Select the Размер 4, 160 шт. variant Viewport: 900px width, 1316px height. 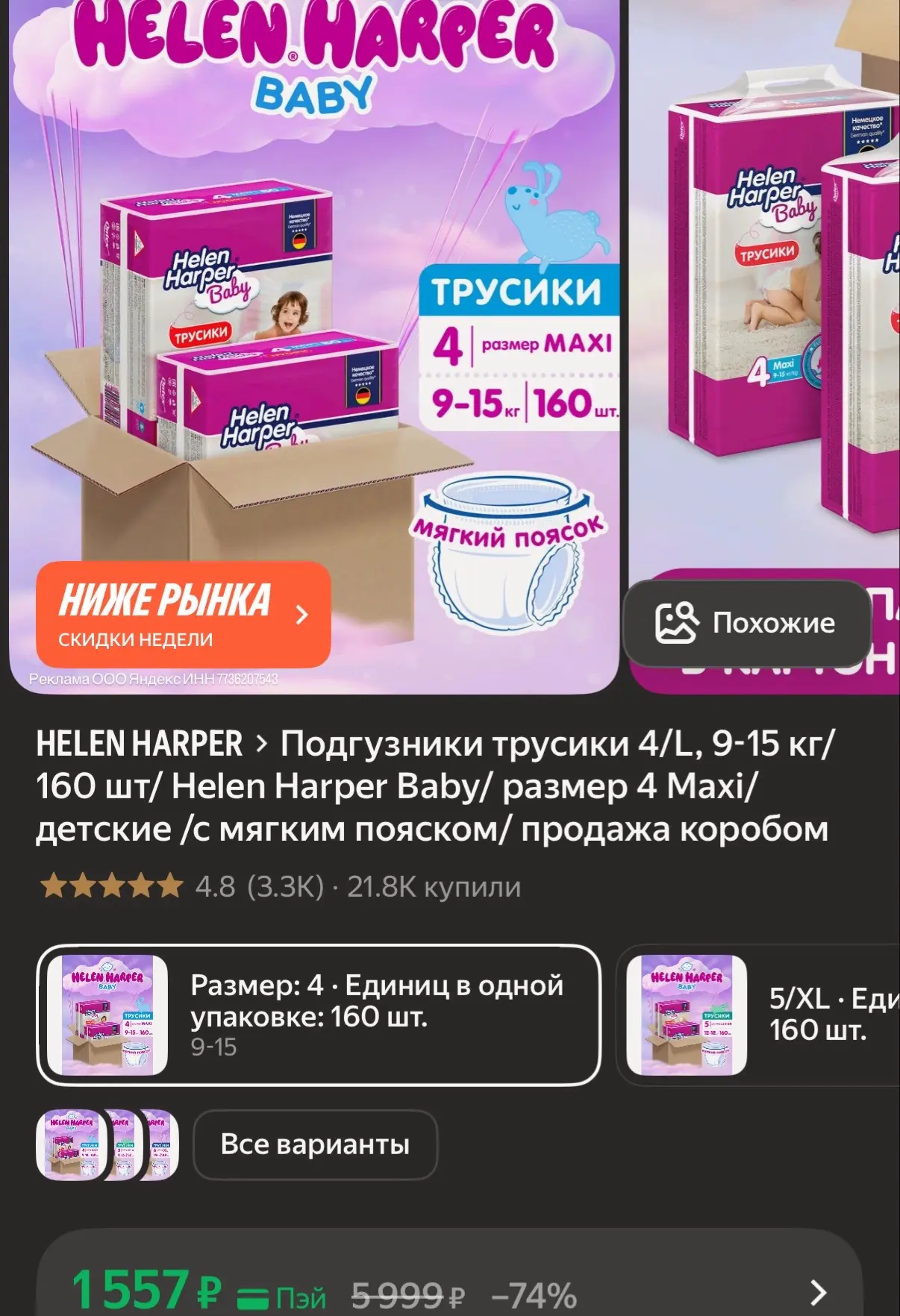319,1015
